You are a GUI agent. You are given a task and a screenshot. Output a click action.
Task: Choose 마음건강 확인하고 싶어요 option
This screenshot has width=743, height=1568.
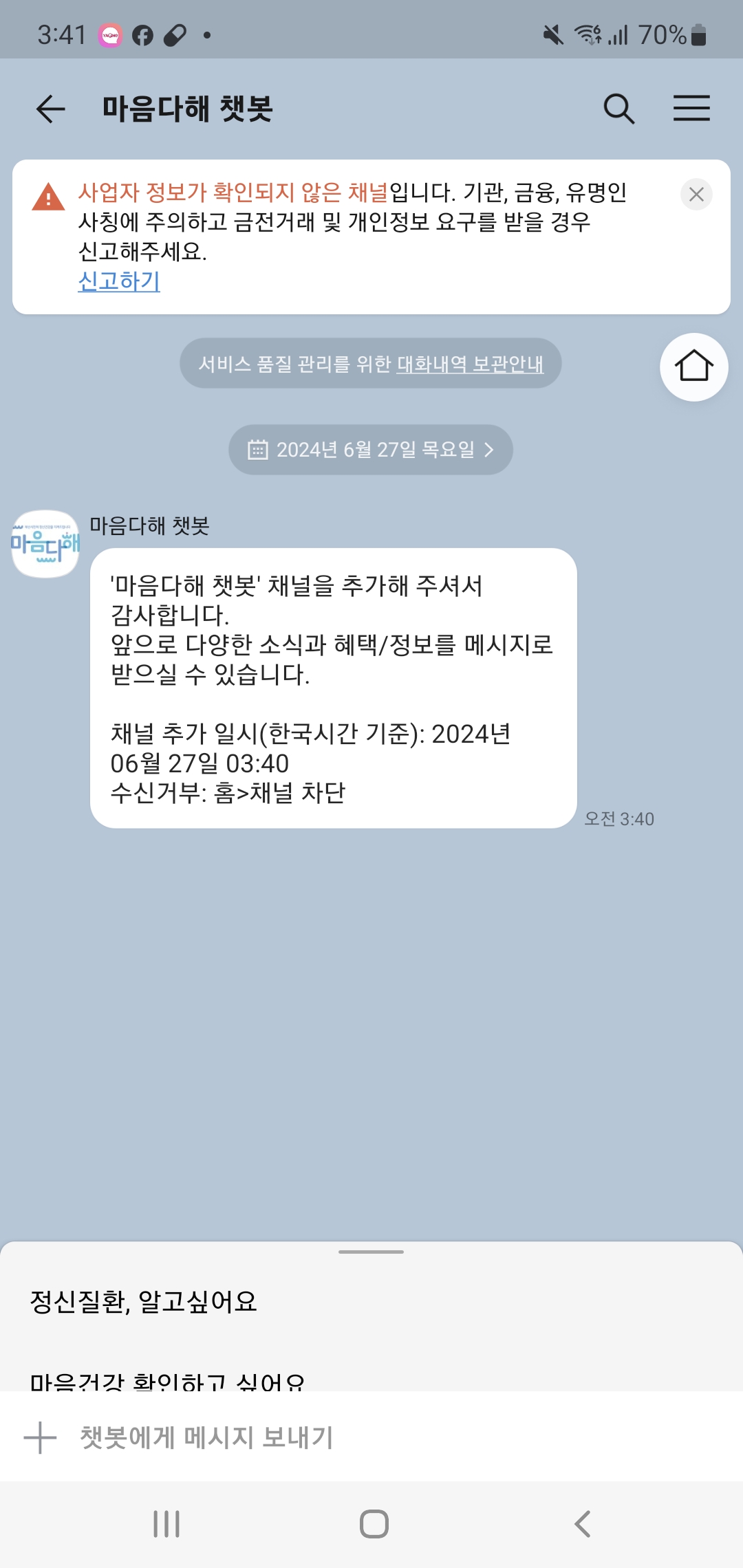coord(167,1380)
